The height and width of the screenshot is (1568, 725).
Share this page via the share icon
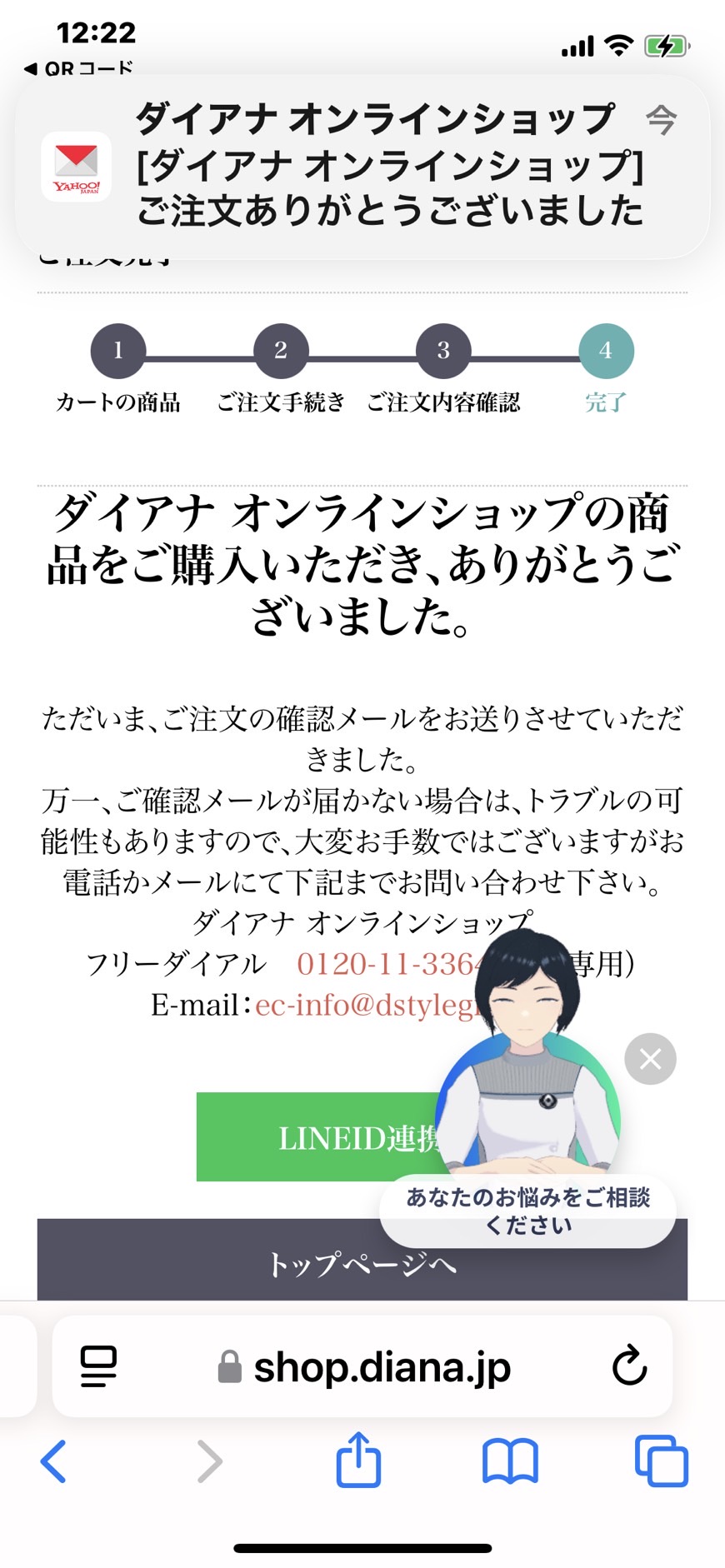(x=358, y=1460)
